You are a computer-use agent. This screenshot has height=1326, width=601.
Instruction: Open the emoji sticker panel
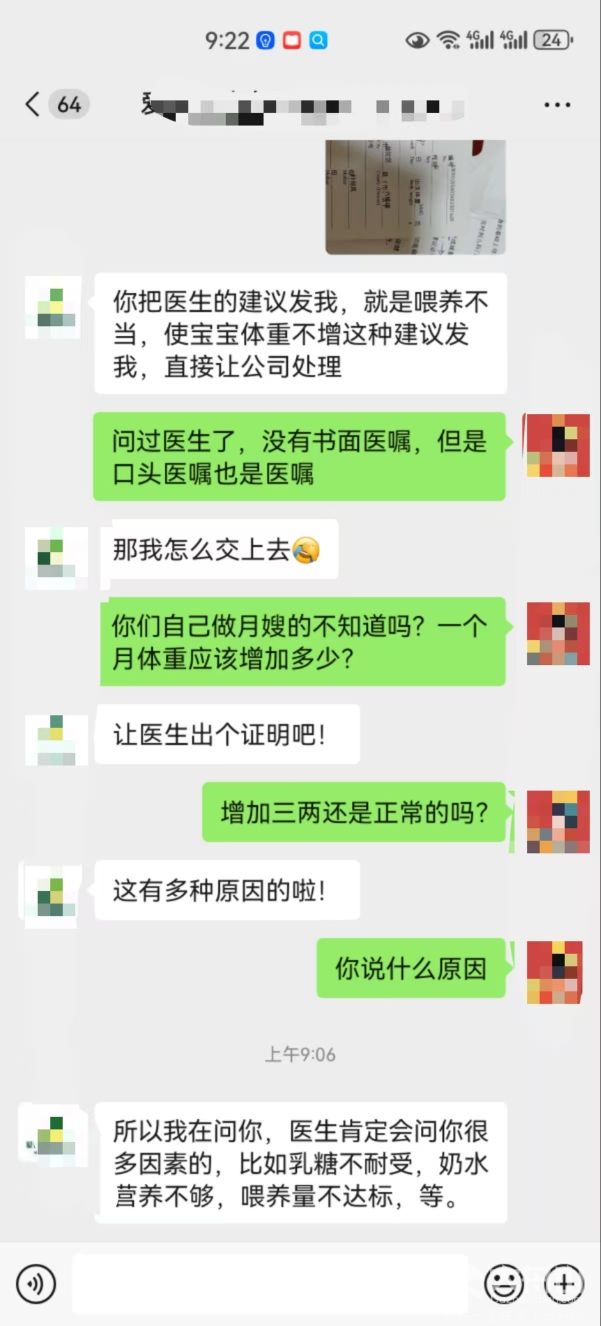point(504,1283)
